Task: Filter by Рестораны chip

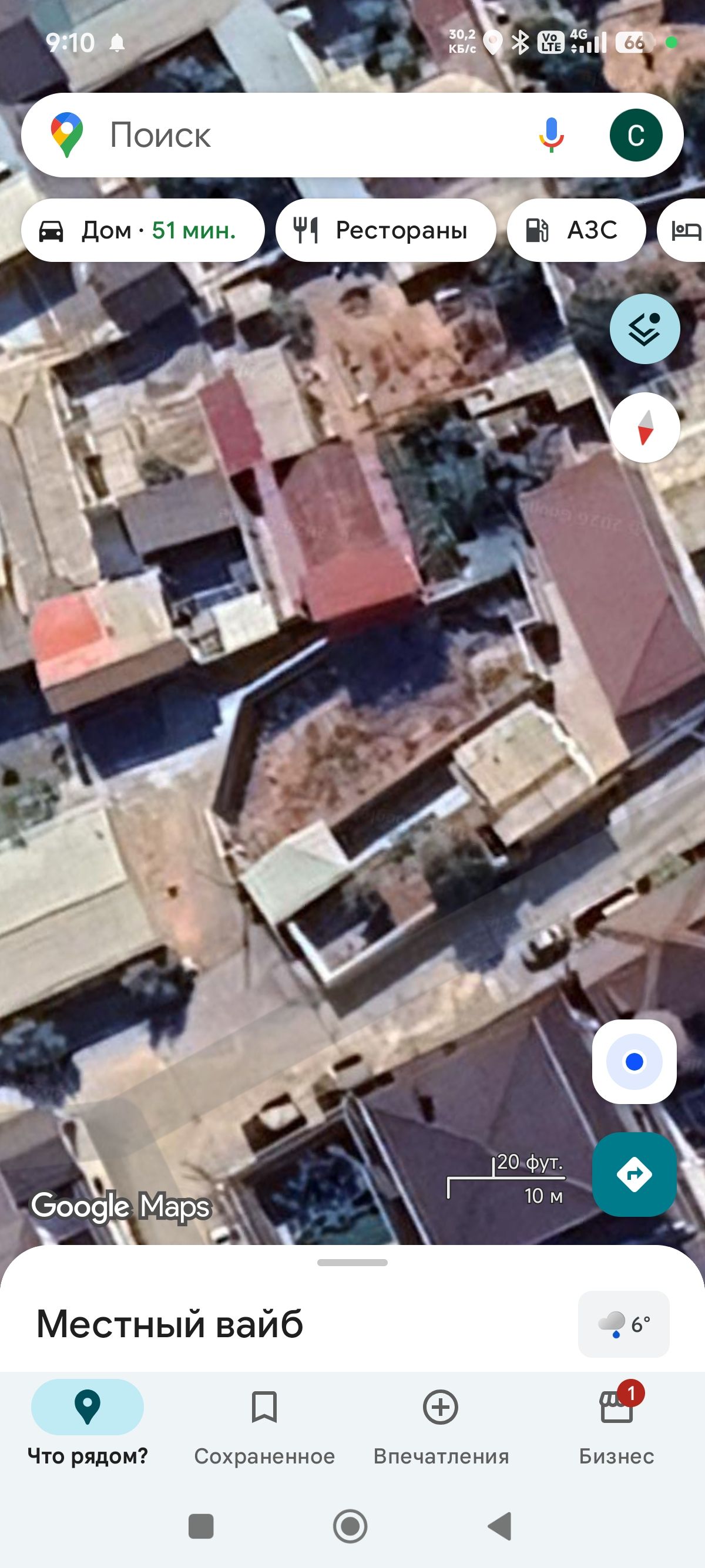Action: pos(385,231)
